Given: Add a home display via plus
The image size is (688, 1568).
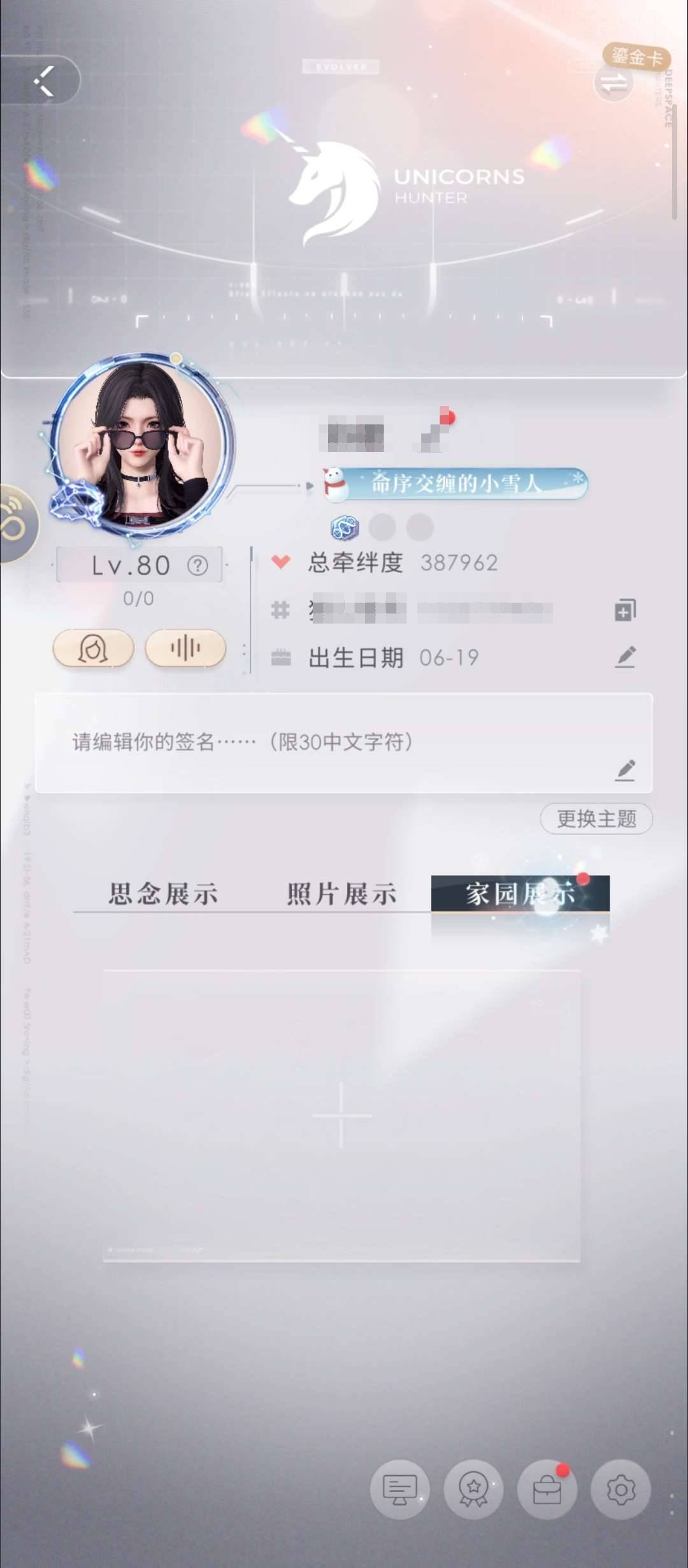Looking at the screenshot, I should (341, 1115).
